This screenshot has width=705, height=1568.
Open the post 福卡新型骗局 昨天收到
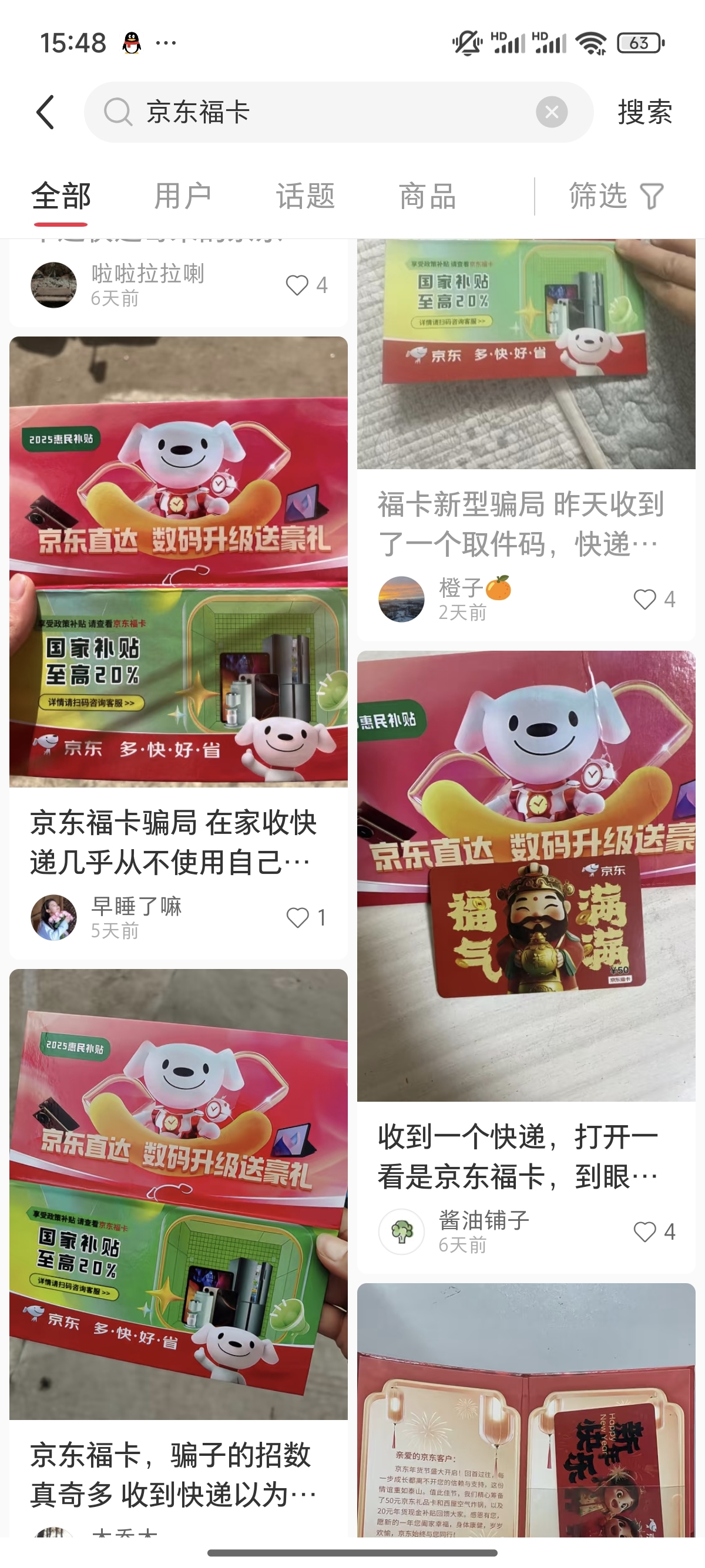pos(521,523)
